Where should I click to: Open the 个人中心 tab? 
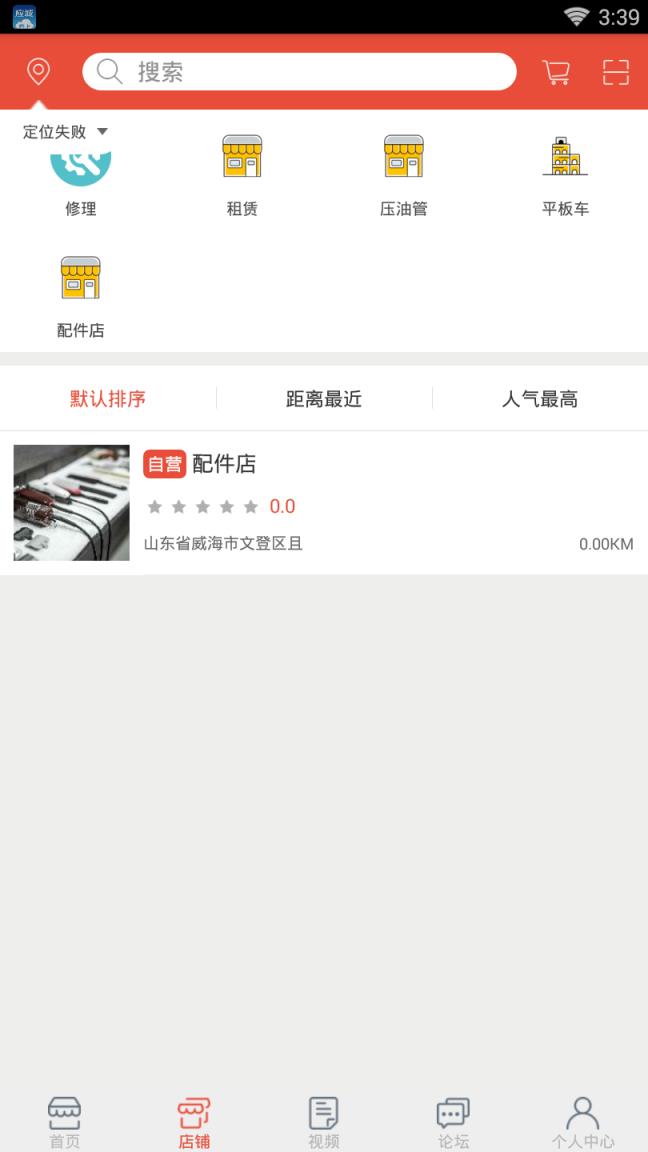point(583,1122)
